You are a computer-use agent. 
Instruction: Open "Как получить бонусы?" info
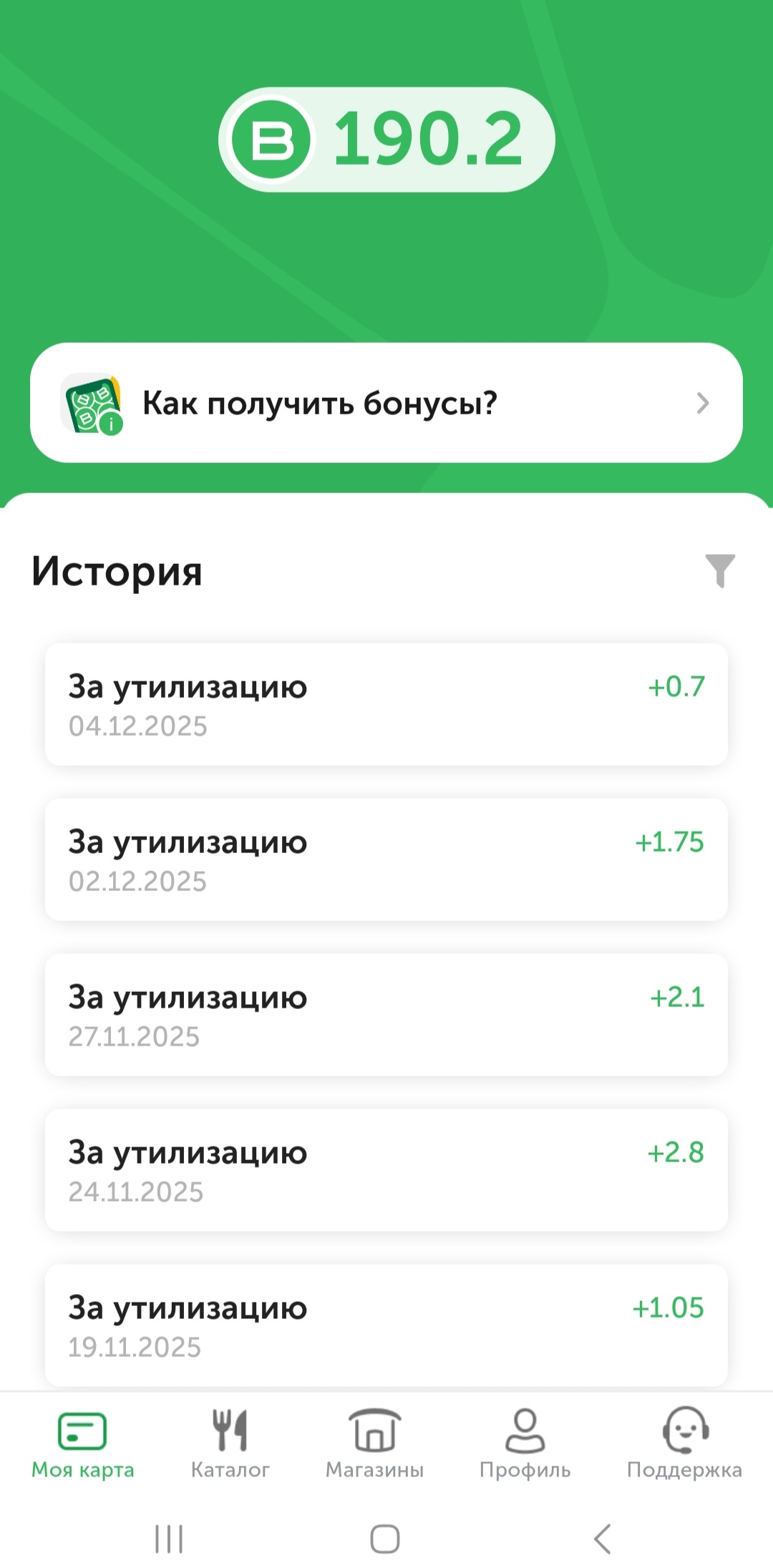click(x=386, y=403)
